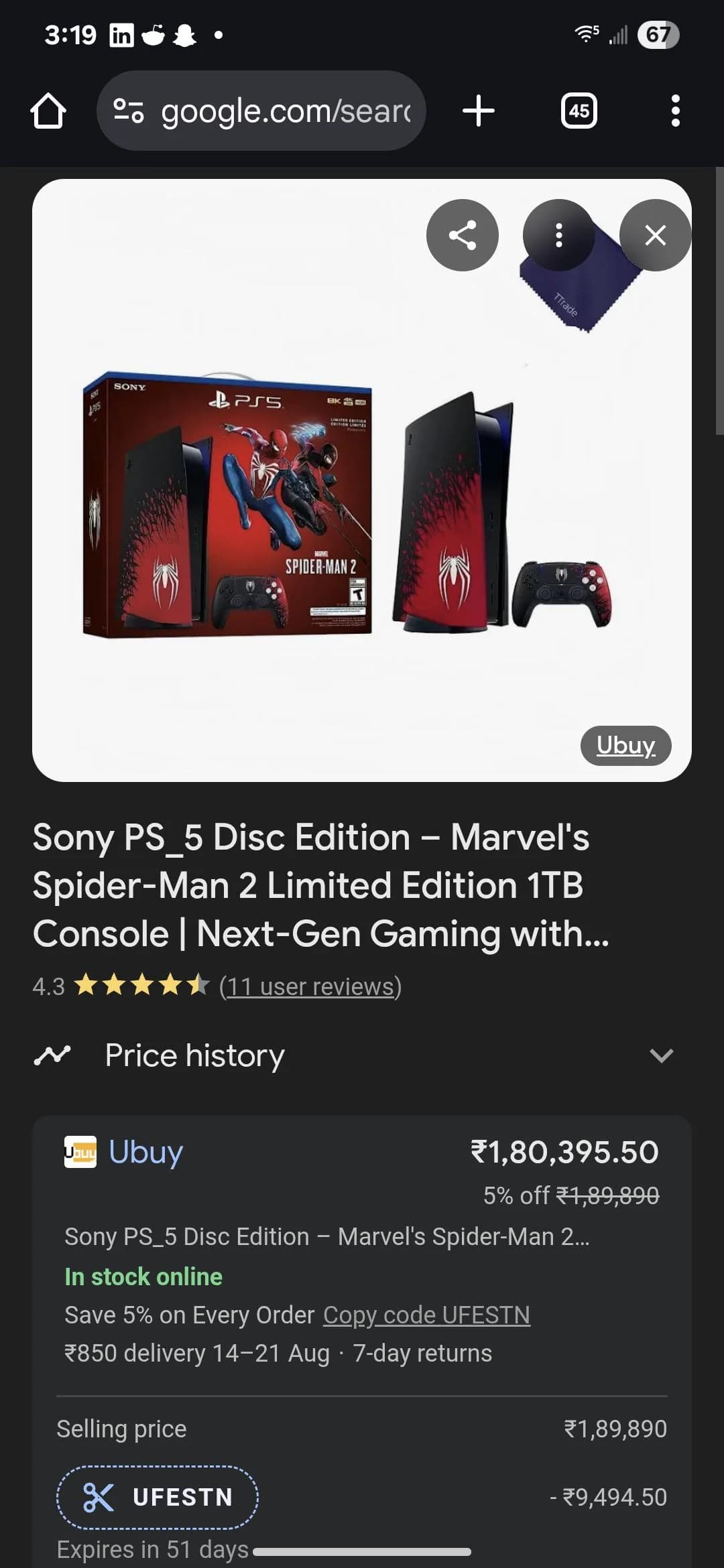The width and height of the screenshot is (724, 1568).
Task: Close the product details panel
Action: [x=655, y=235]
